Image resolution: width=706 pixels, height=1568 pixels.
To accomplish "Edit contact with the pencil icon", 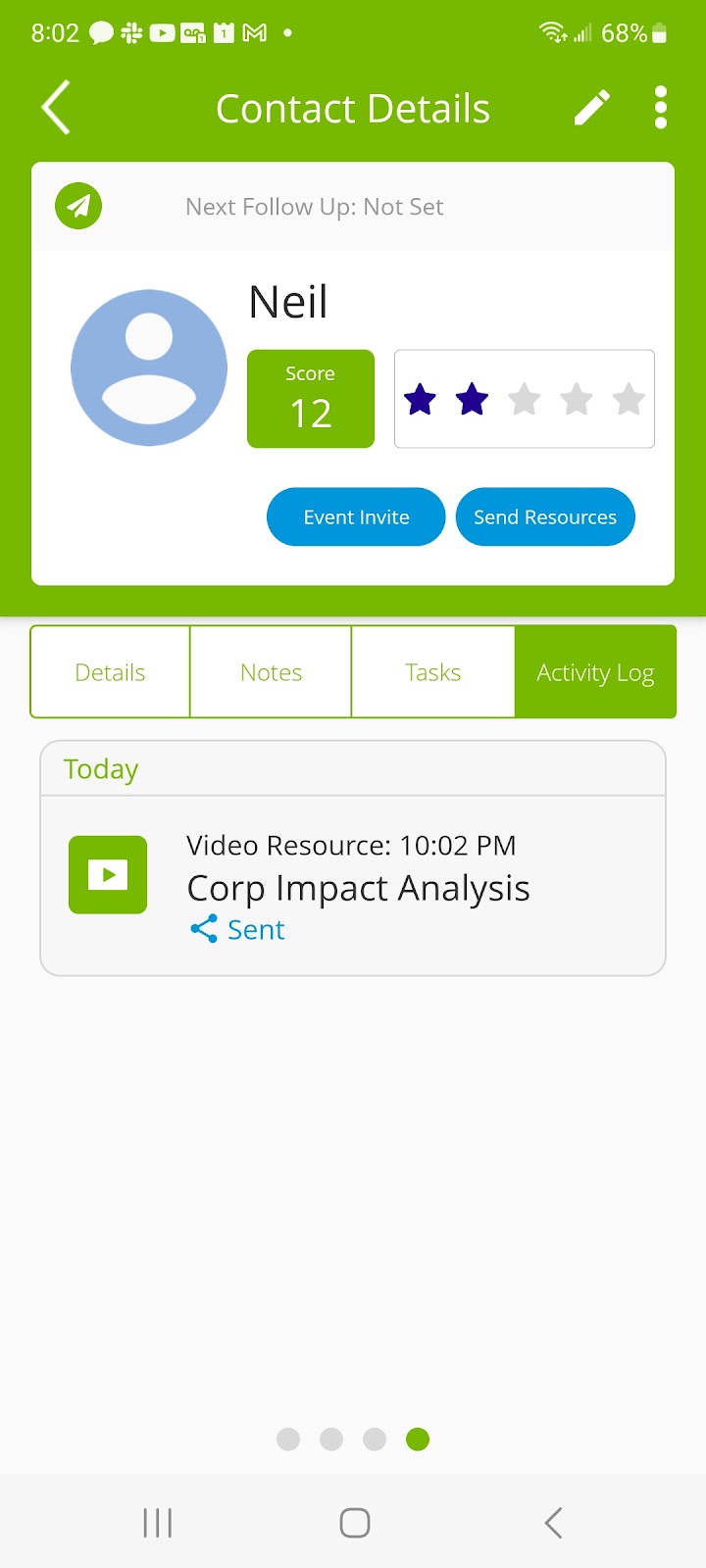I will pyautogui.click(x=591, y=108).
